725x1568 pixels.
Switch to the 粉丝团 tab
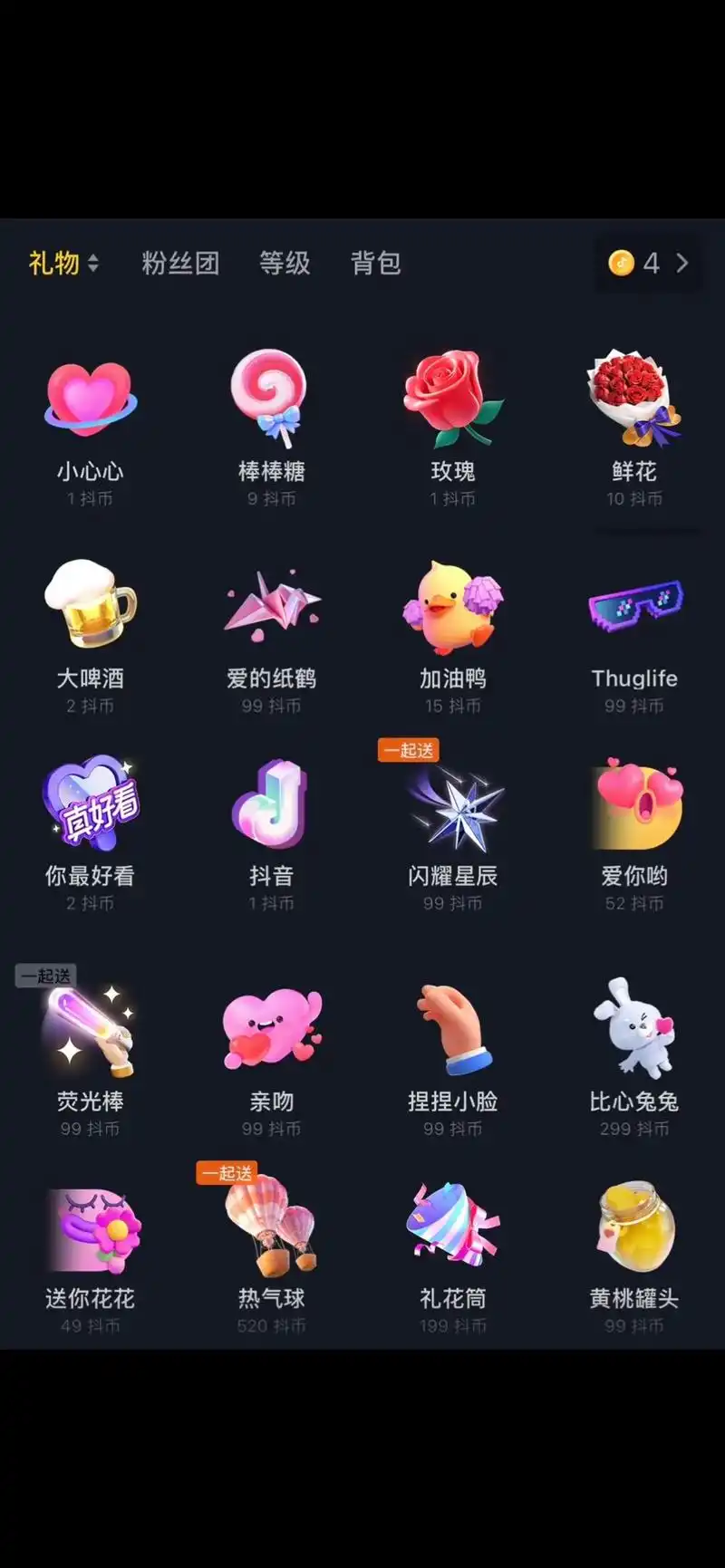coord(180,263)
